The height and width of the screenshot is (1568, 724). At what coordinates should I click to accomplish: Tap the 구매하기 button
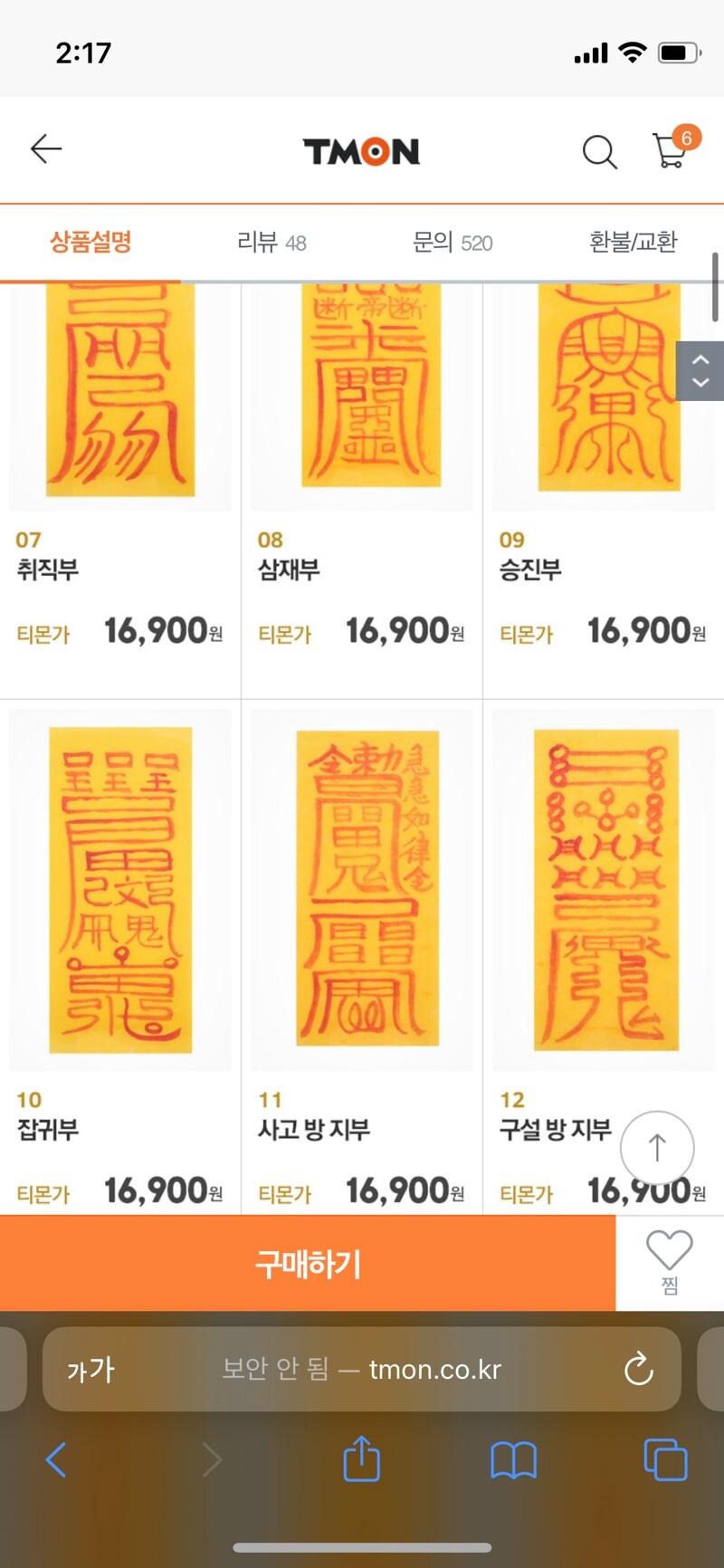(308, 1263)
